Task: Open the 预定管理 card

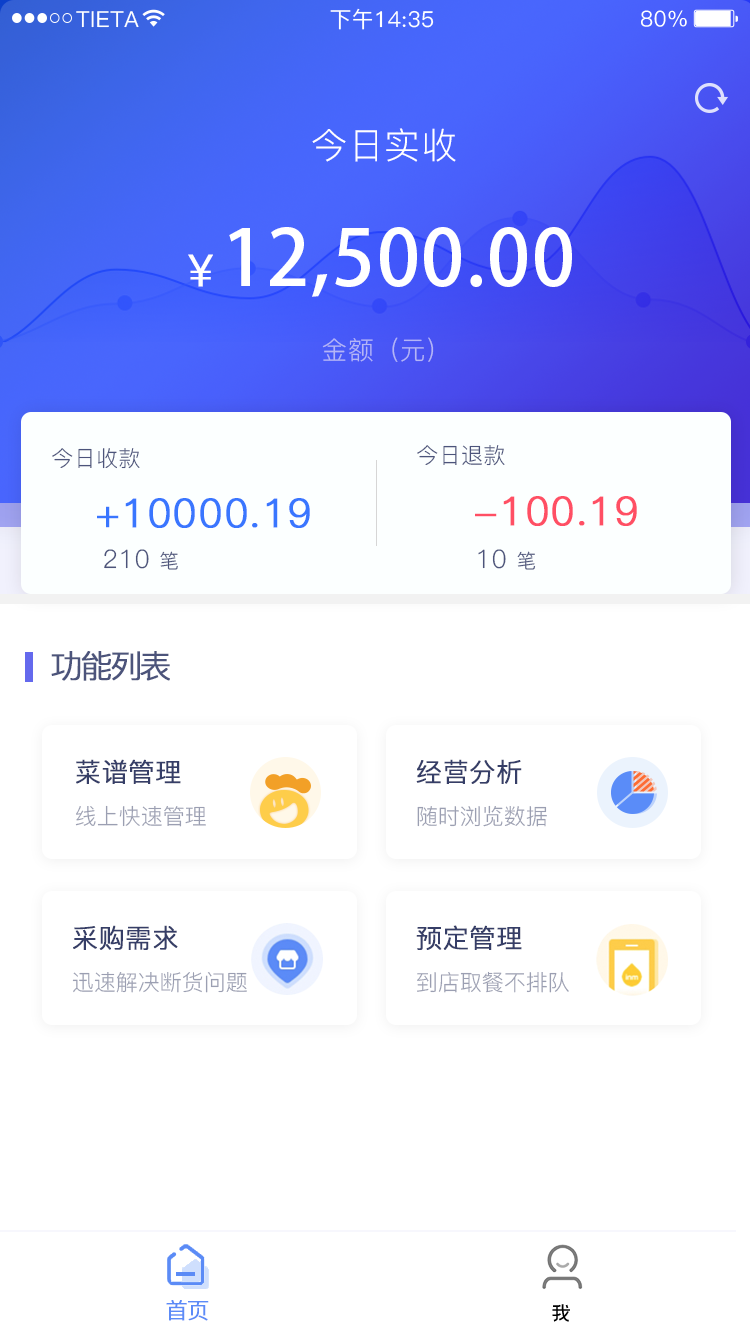Action: pyautogui.click(x=543, y=958)
